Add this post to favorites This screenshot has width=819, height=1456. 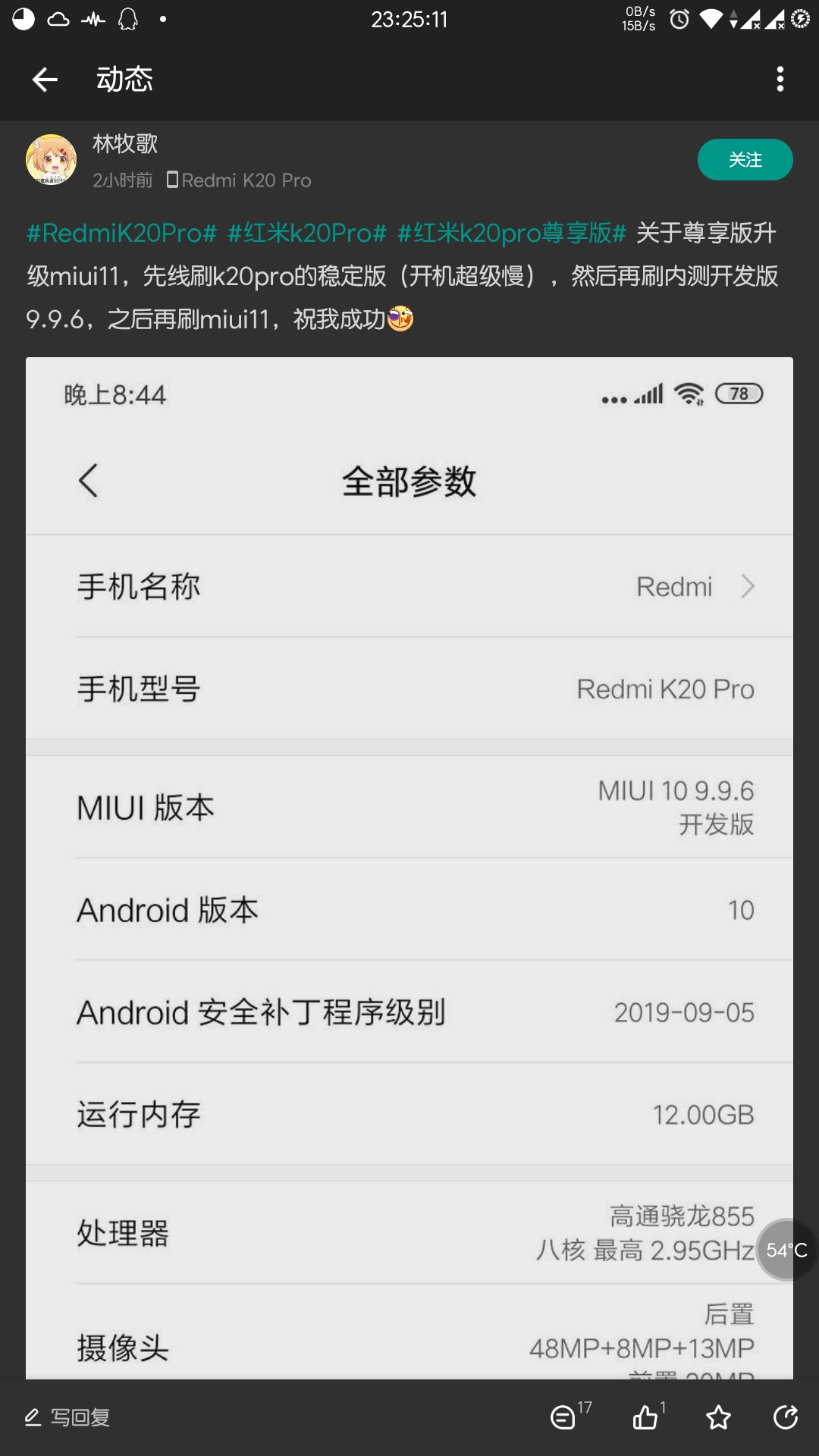tap(718, 1417)
